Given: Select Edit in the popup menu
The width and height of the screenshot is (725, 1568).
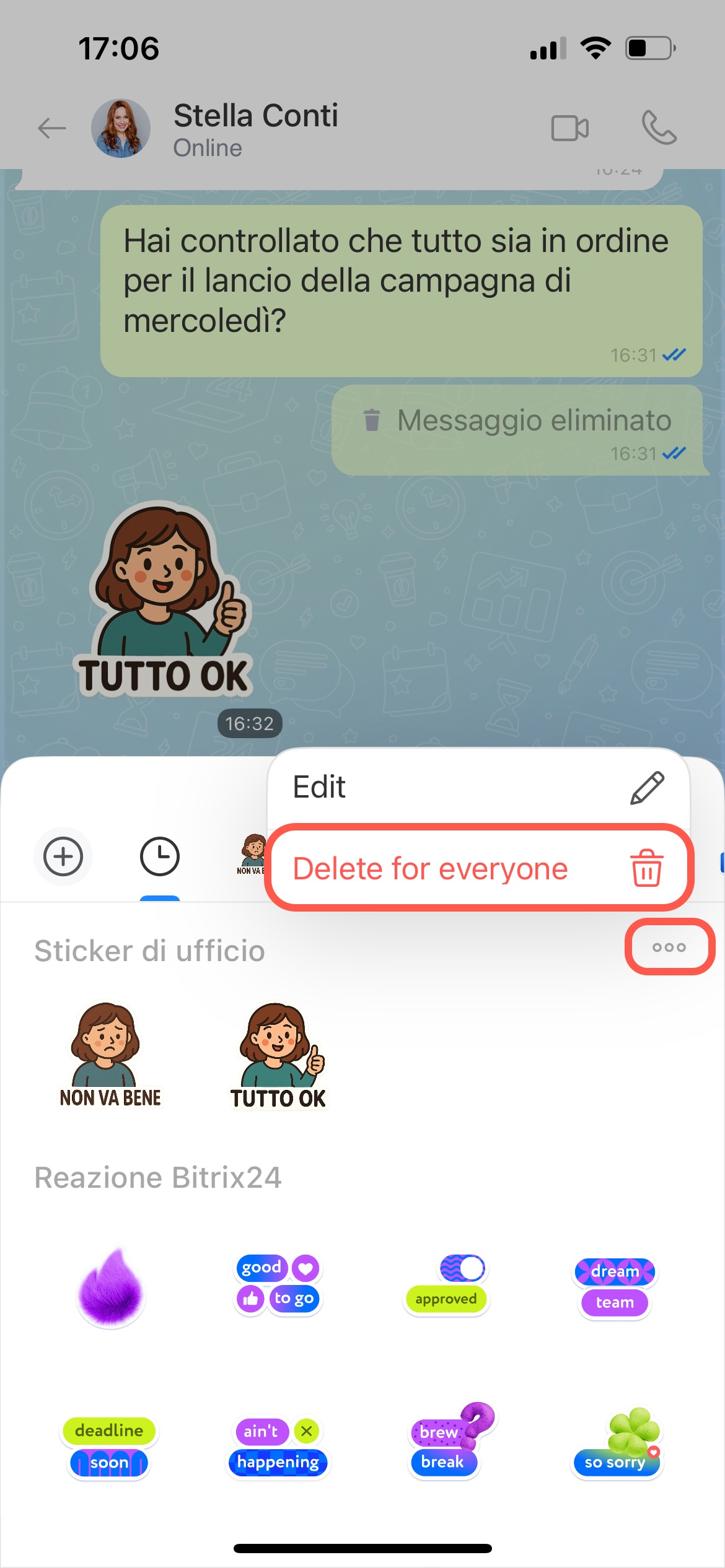Looking at the screenshot, I should (x=478, y=788).
